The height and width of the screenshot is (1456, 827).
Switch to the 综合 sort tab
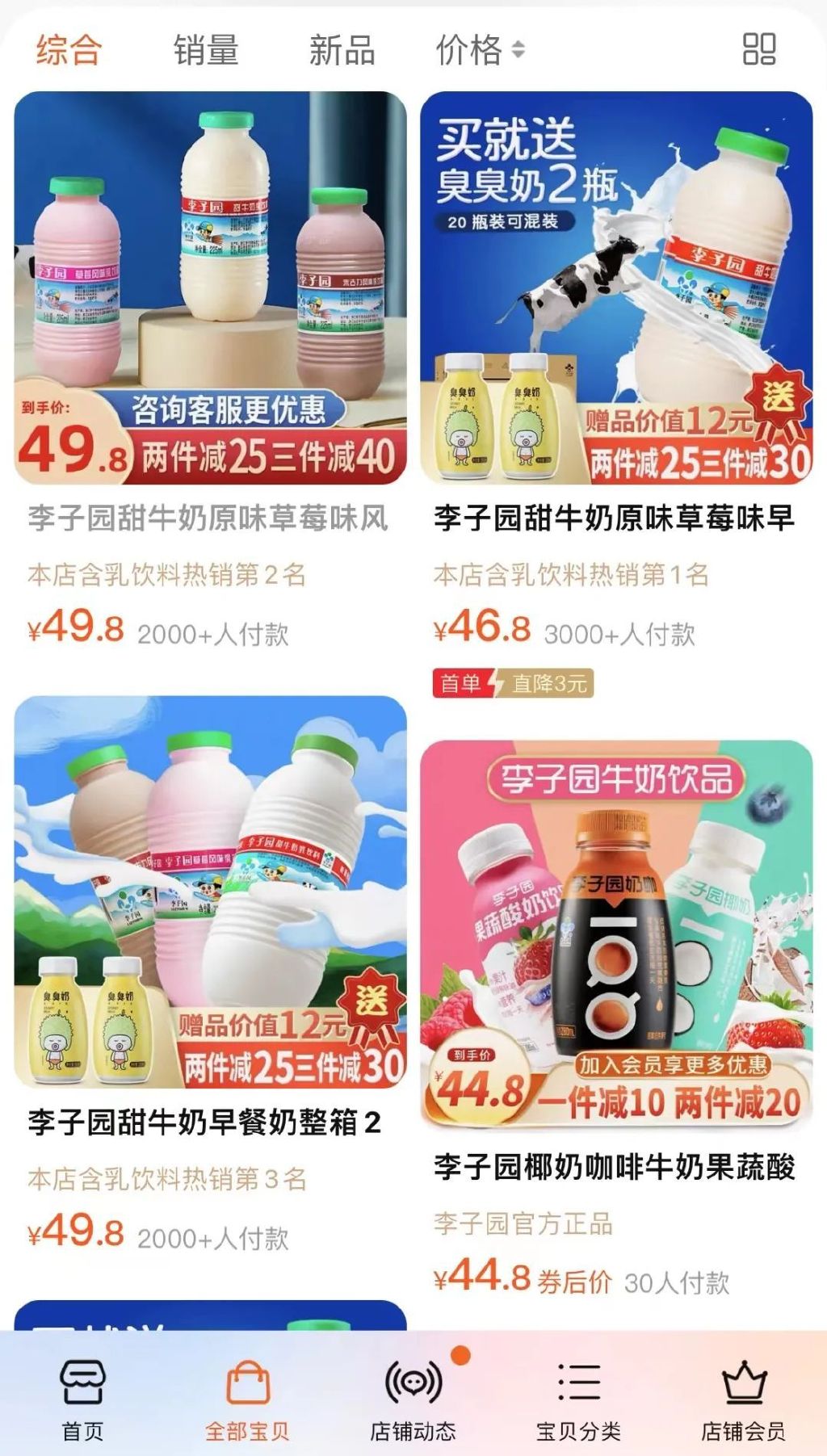(x=69, y=50)
